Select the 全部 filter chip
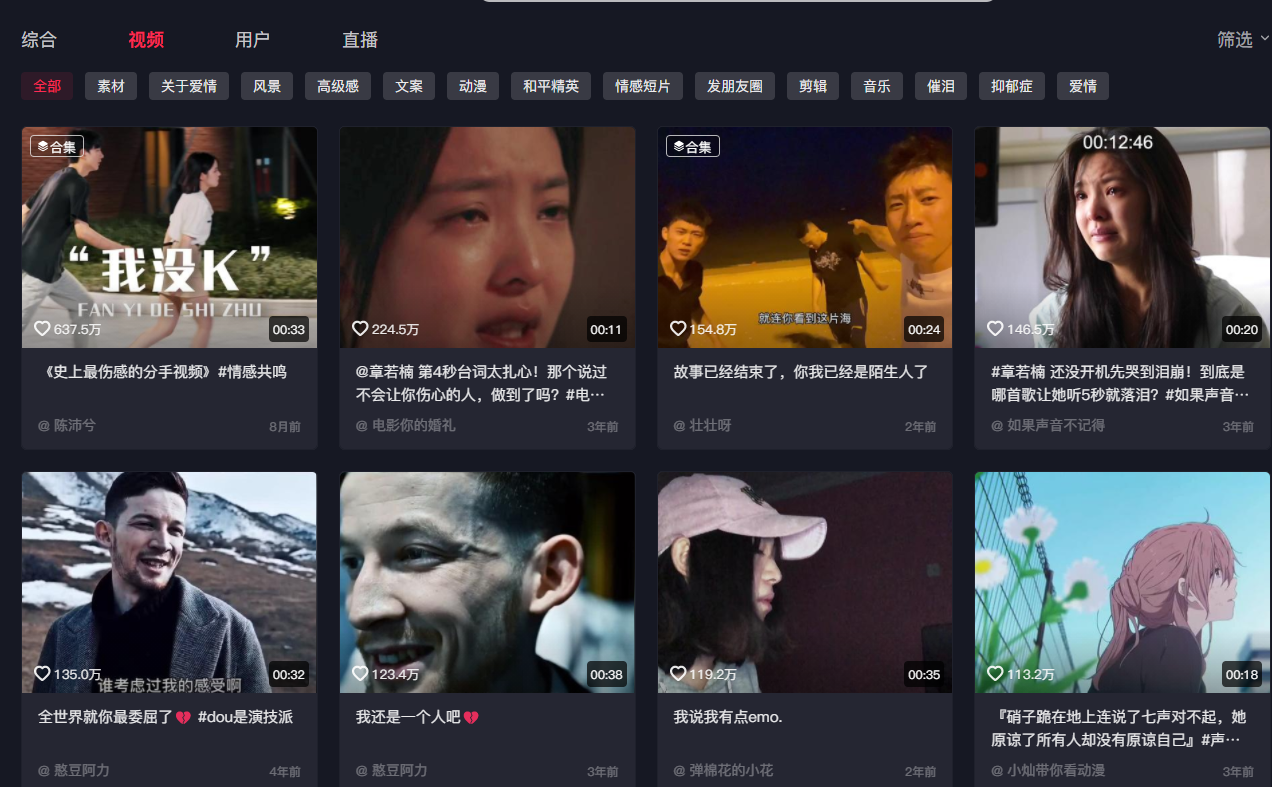The width and height of the screenshot is (1272, 787). coord(47,86)
